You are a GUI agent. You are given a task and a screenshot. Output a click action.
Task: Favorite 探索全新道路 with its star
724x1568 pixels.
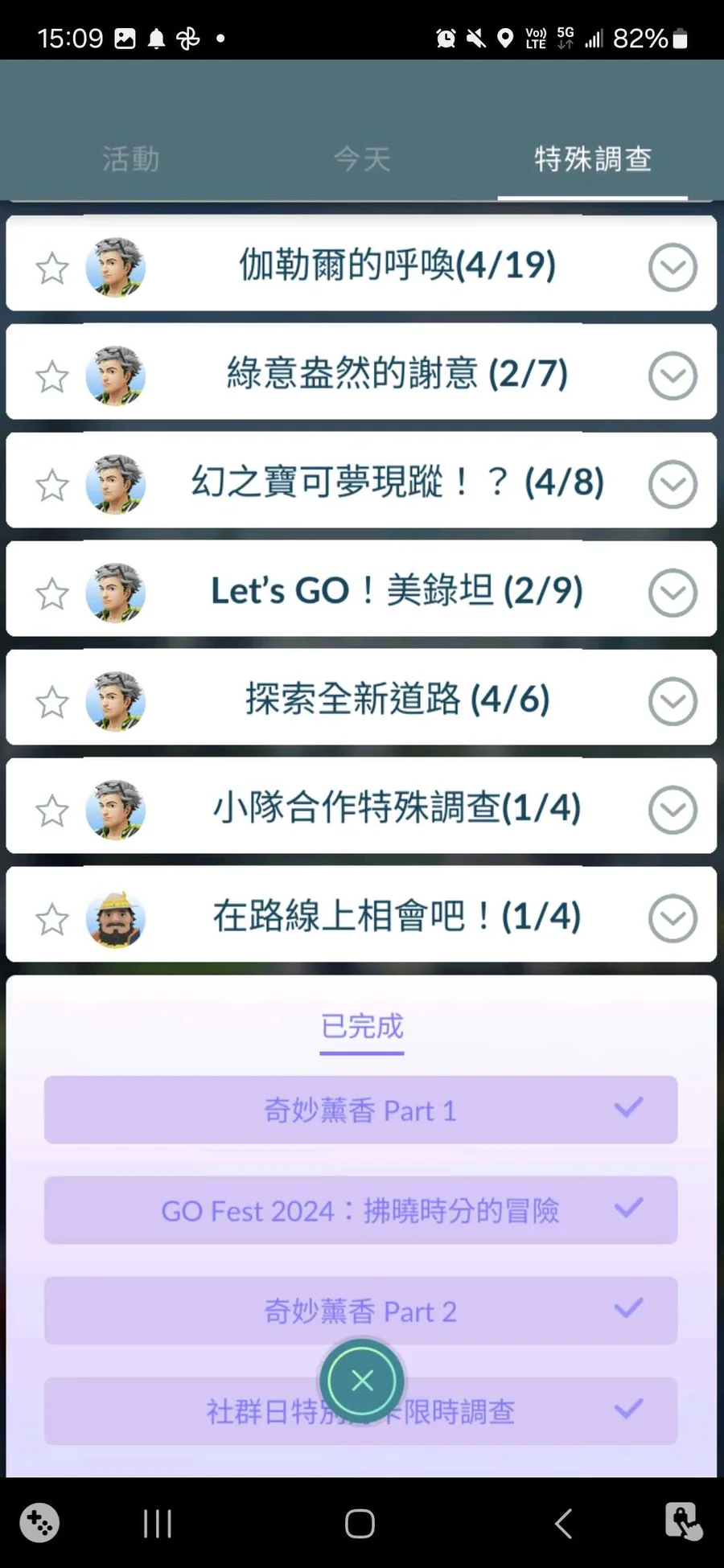tap(52, 702)
